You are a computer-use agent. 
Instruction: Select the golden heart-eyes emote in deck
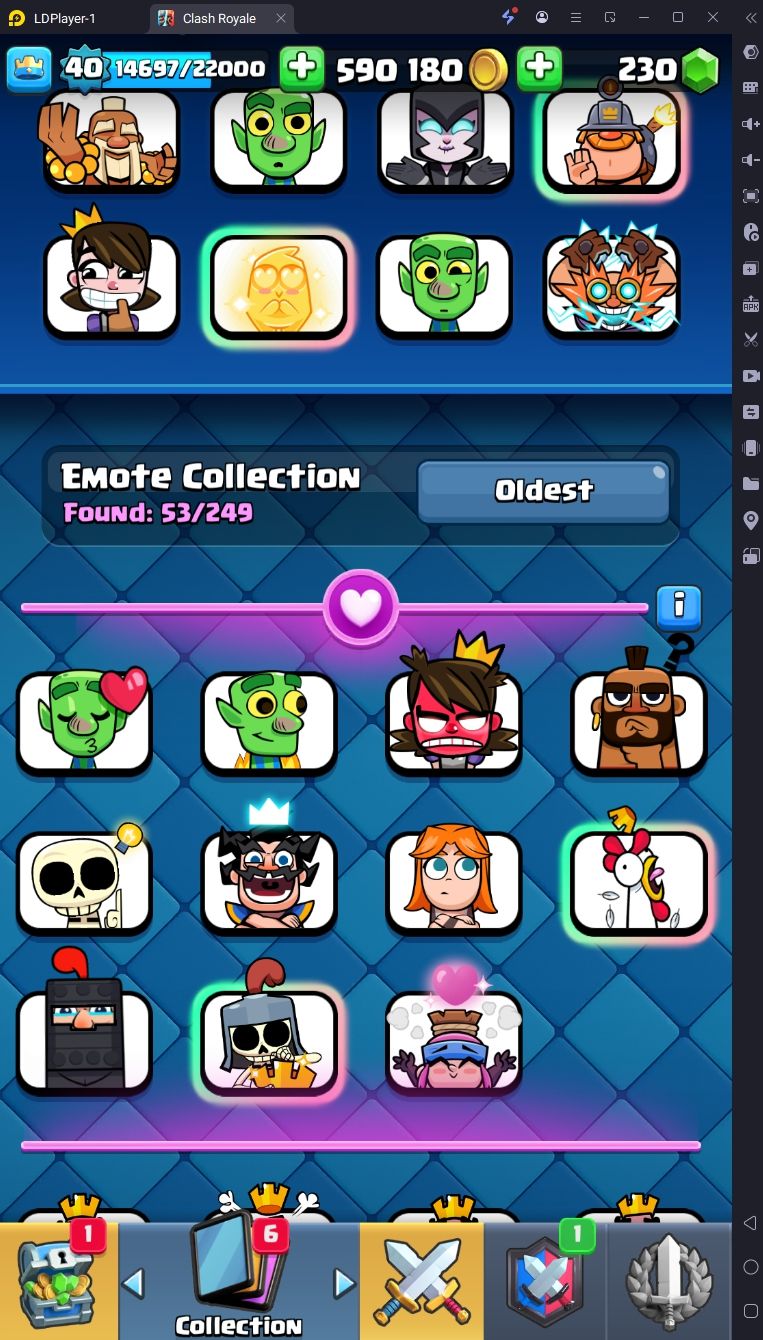coord(278,286)
